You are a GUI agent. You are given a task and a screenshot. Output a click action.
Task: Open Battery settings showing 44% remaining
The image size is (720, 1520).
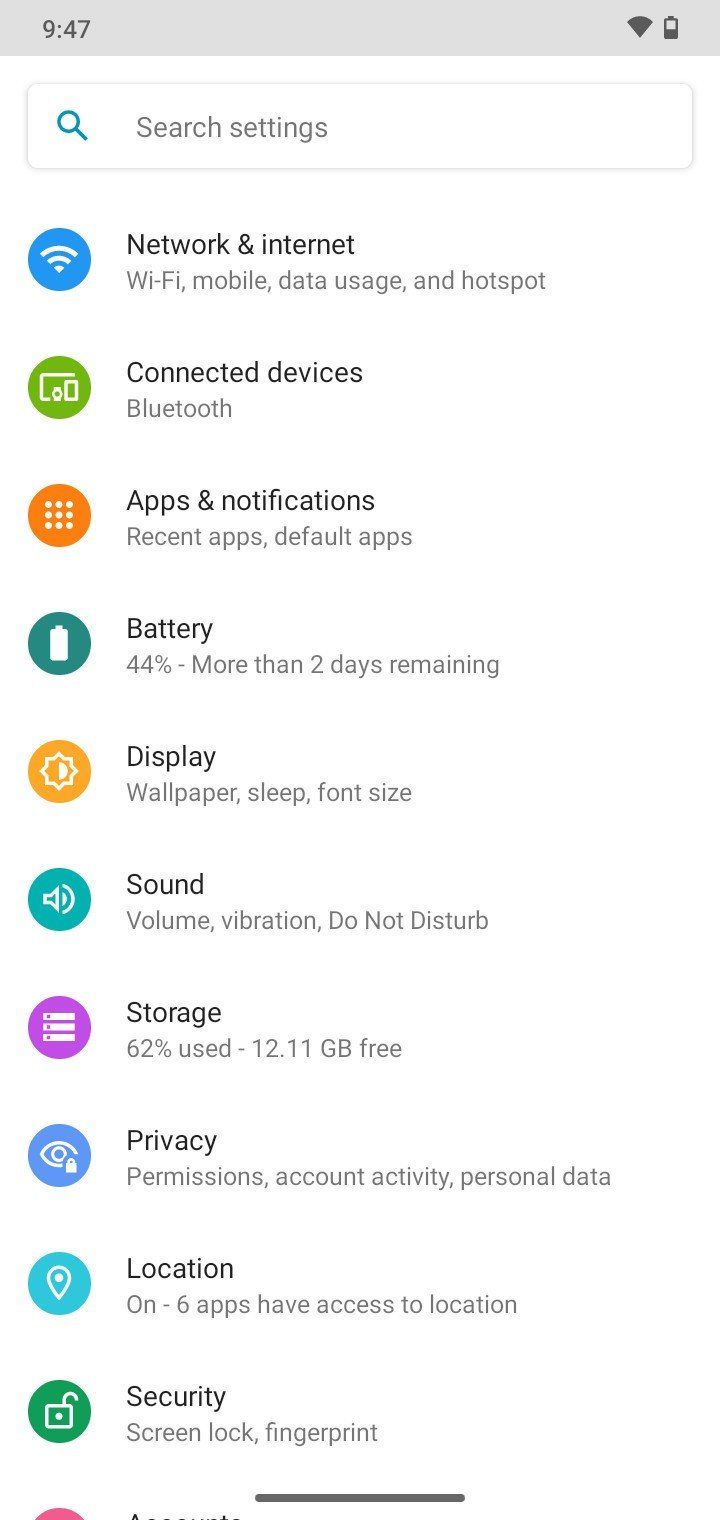click(312, 643)
